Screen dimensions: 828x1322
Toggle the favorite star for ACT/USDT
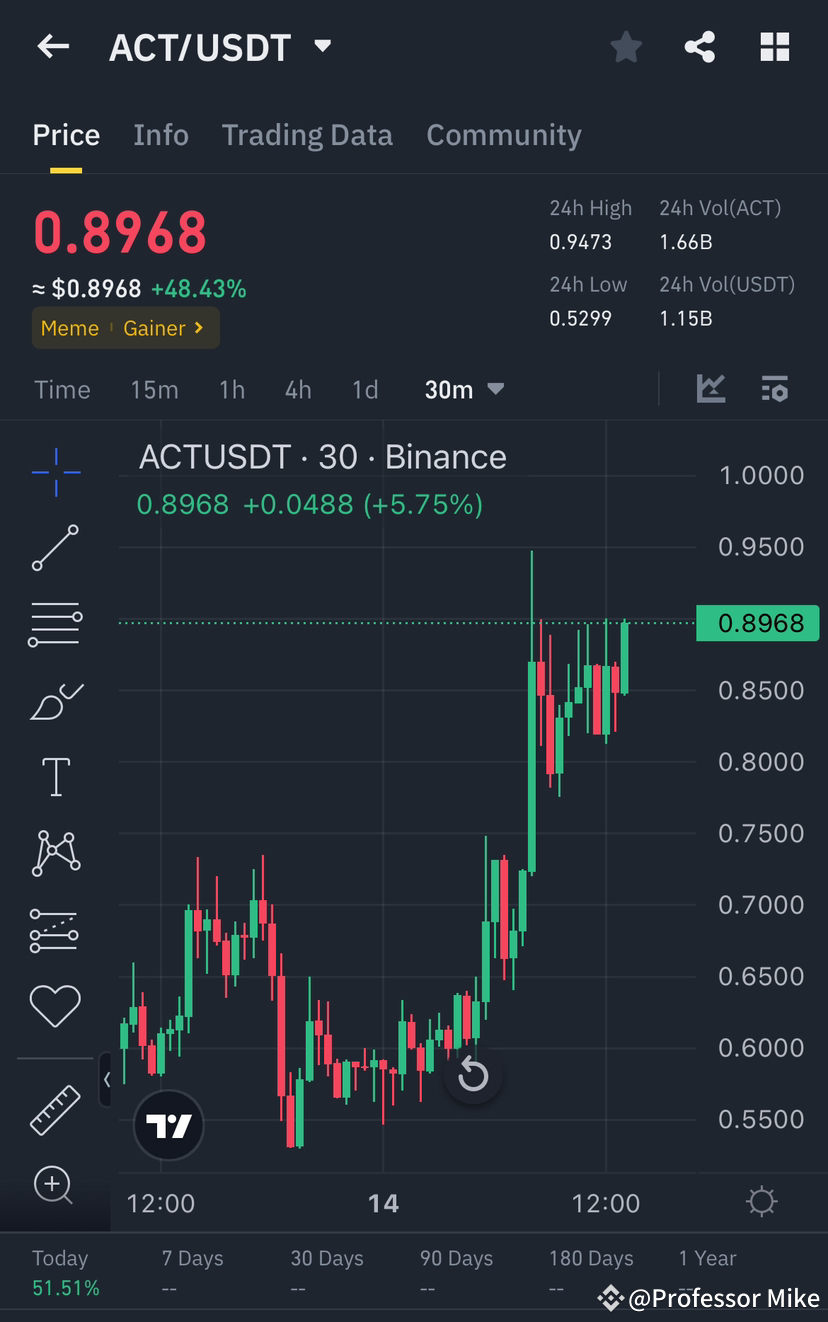[x=625, y=46]
